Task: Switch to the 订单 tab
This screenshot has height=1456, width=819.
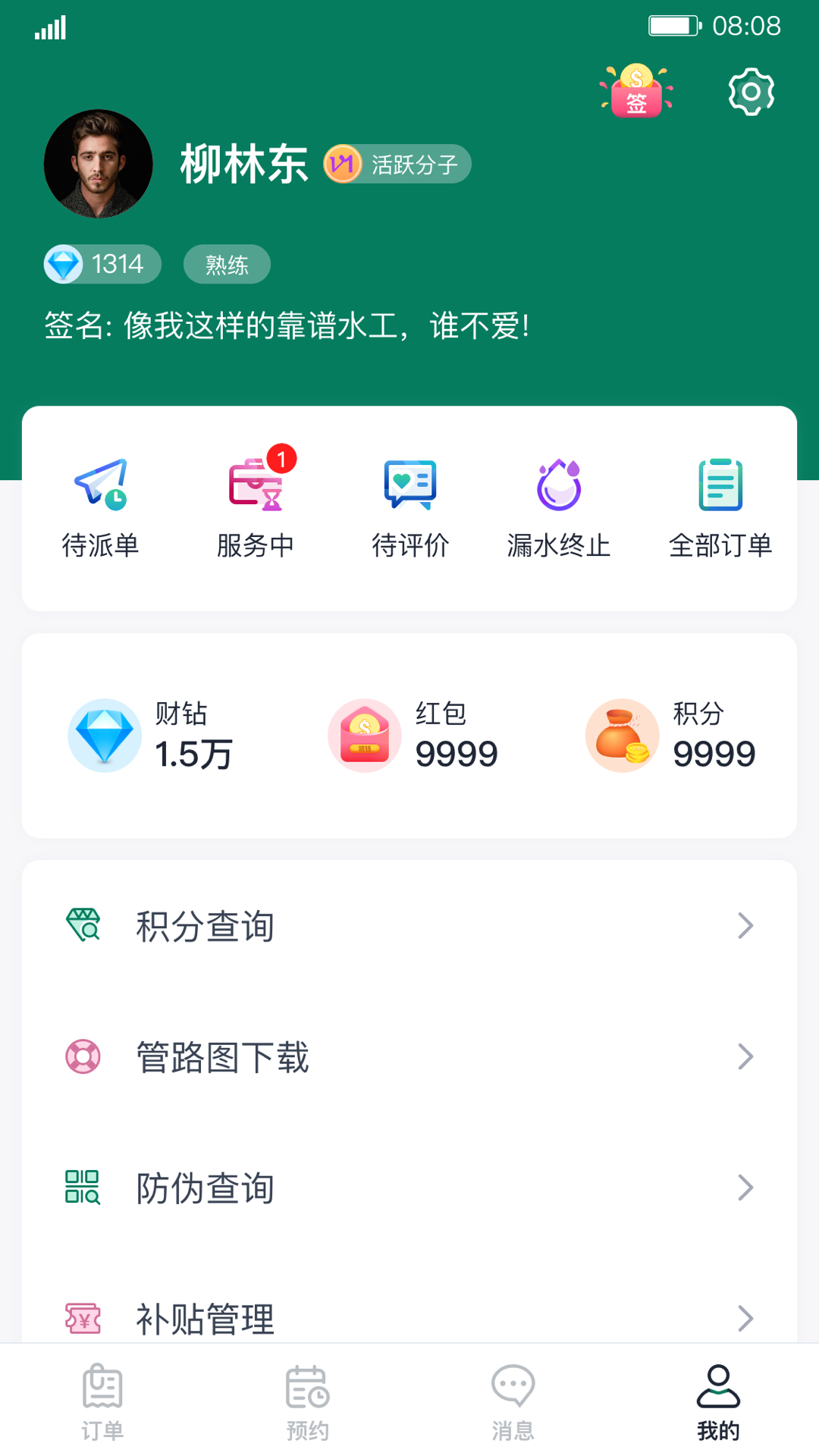Action: [x=102, y=1401]
